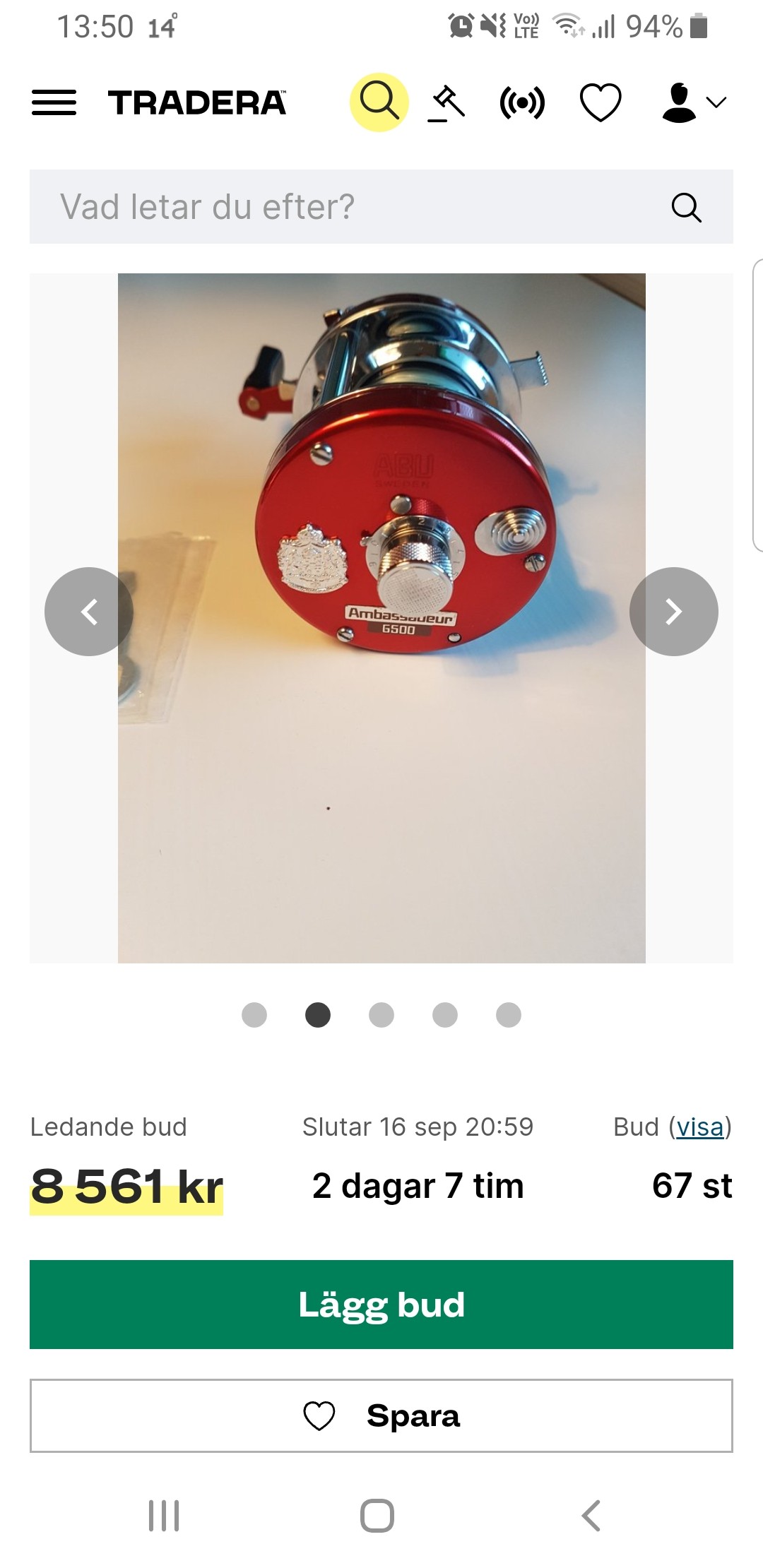Show the previous product photo
Viewport: 763px width, 1568px height.
pos(89,612)
